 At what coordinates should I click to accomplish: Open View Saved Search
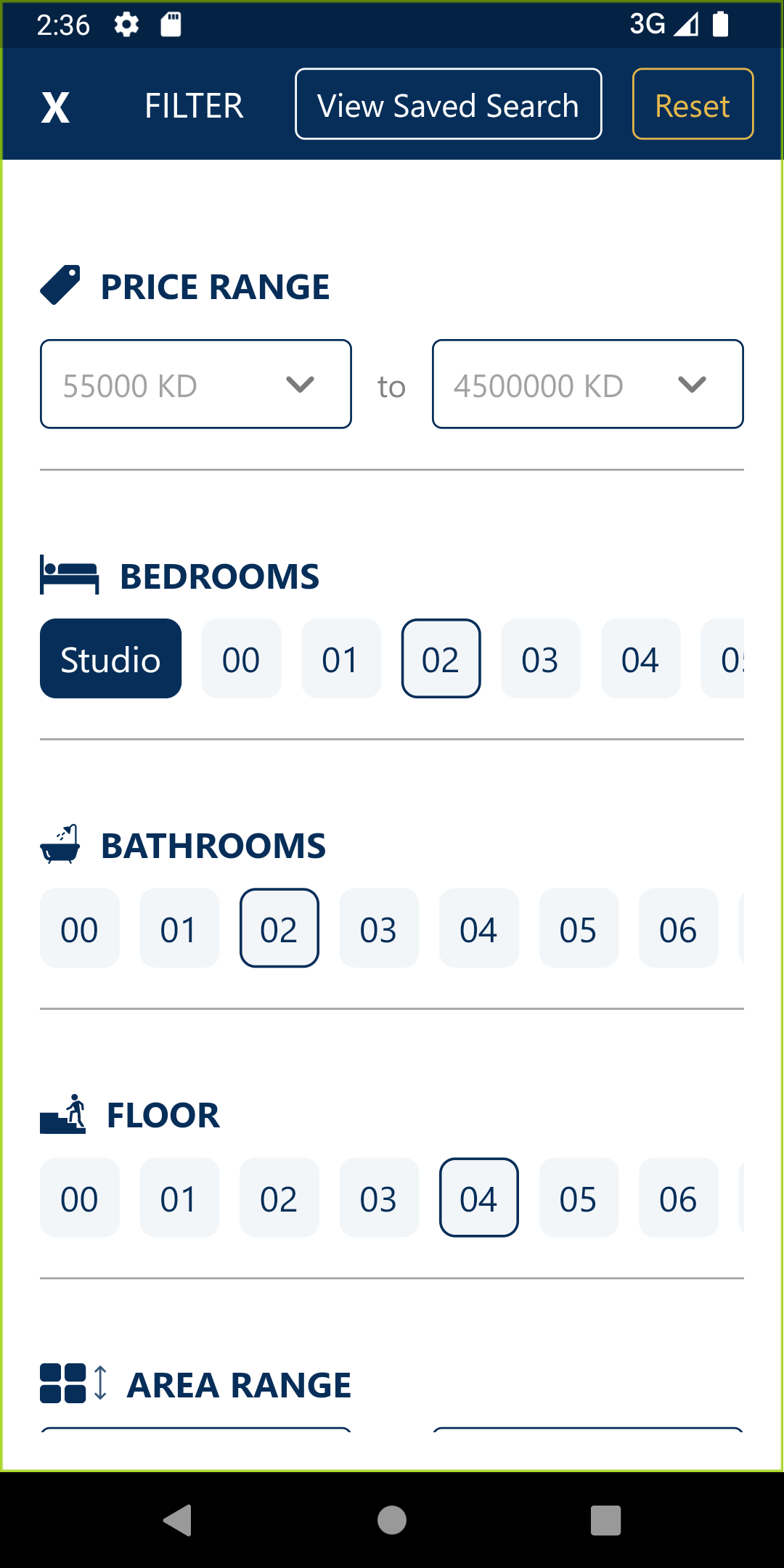448,103
